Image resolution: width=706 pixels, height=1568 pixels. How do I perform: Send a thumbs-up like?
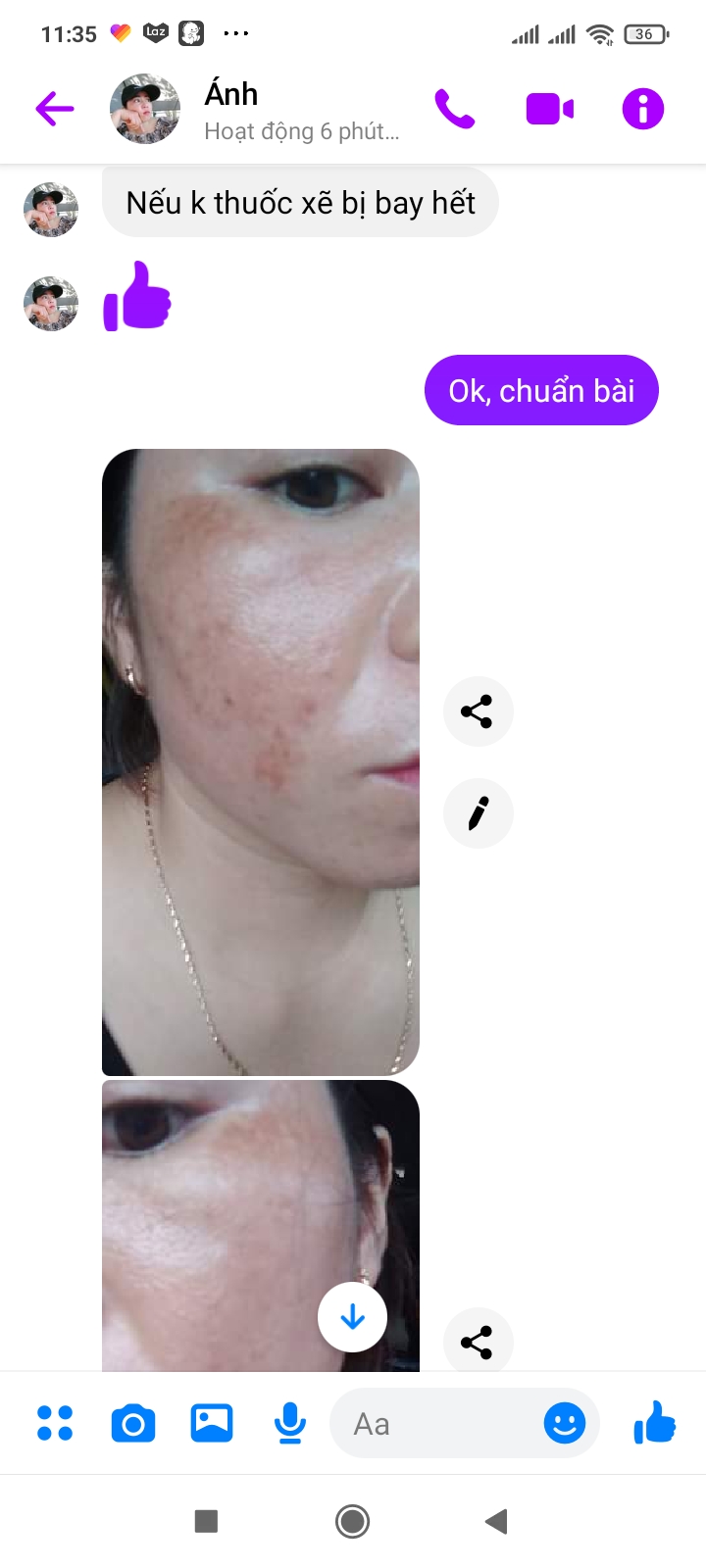point(654,1423)
